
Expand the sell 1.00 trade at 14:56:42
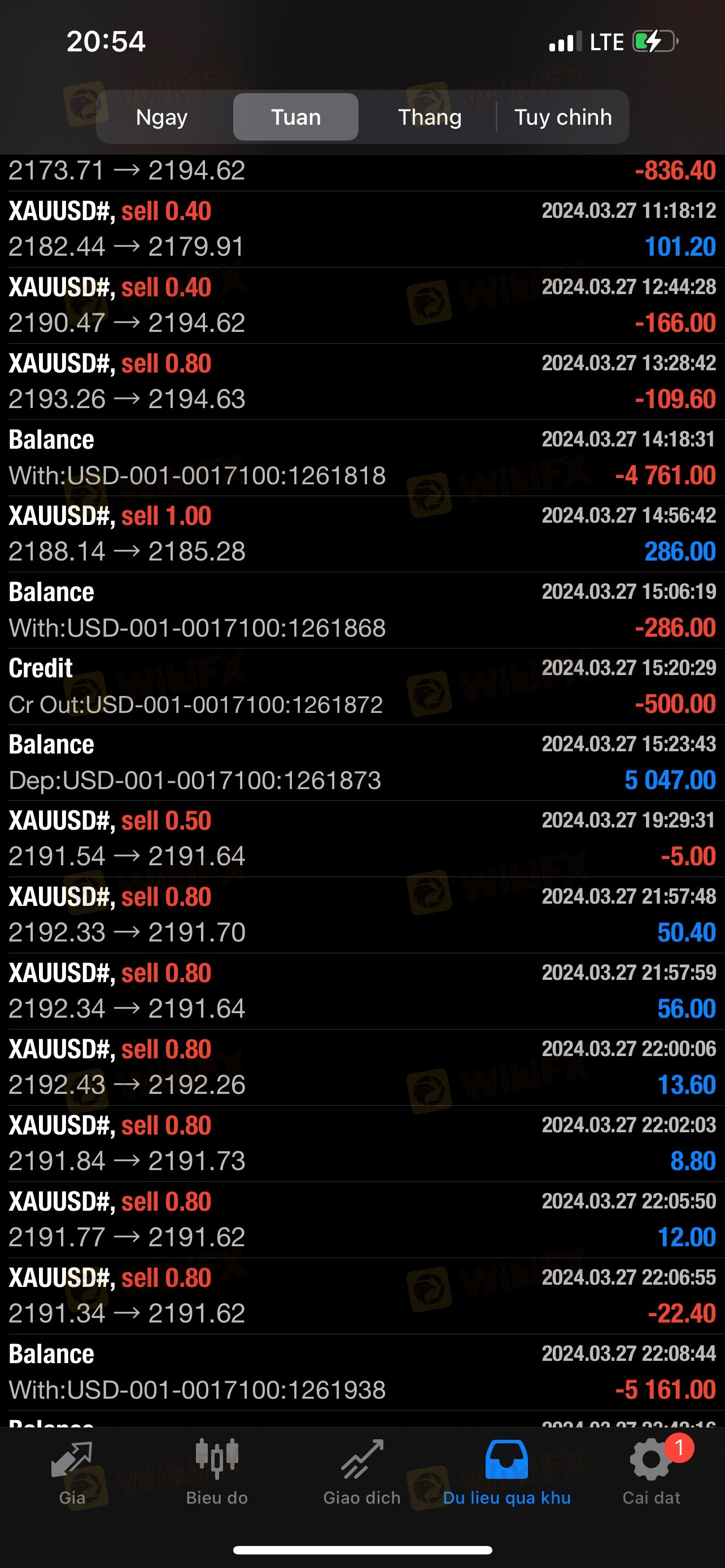362,534
